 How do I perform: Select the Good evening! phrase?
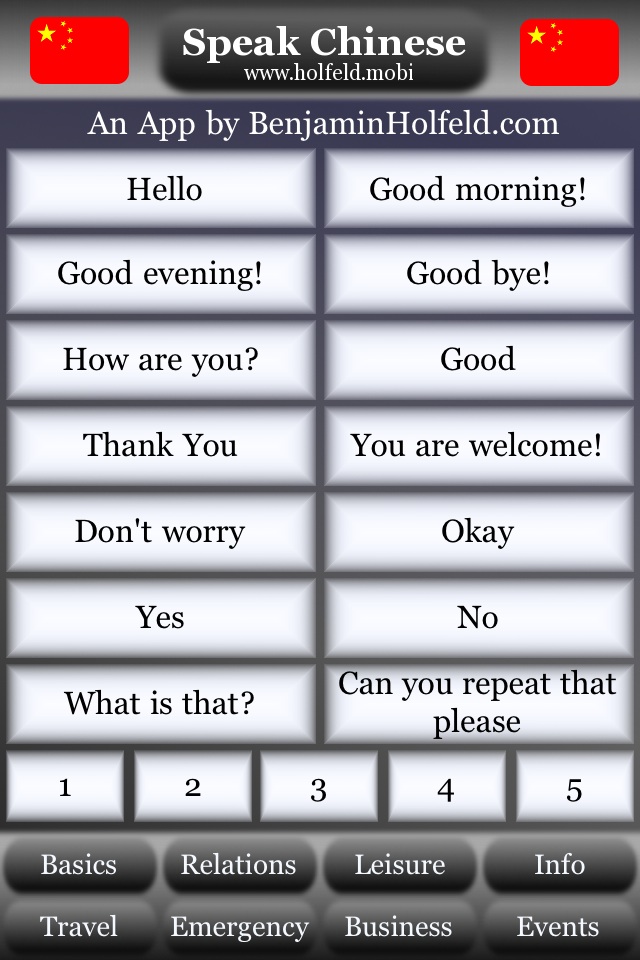[161, 274]
